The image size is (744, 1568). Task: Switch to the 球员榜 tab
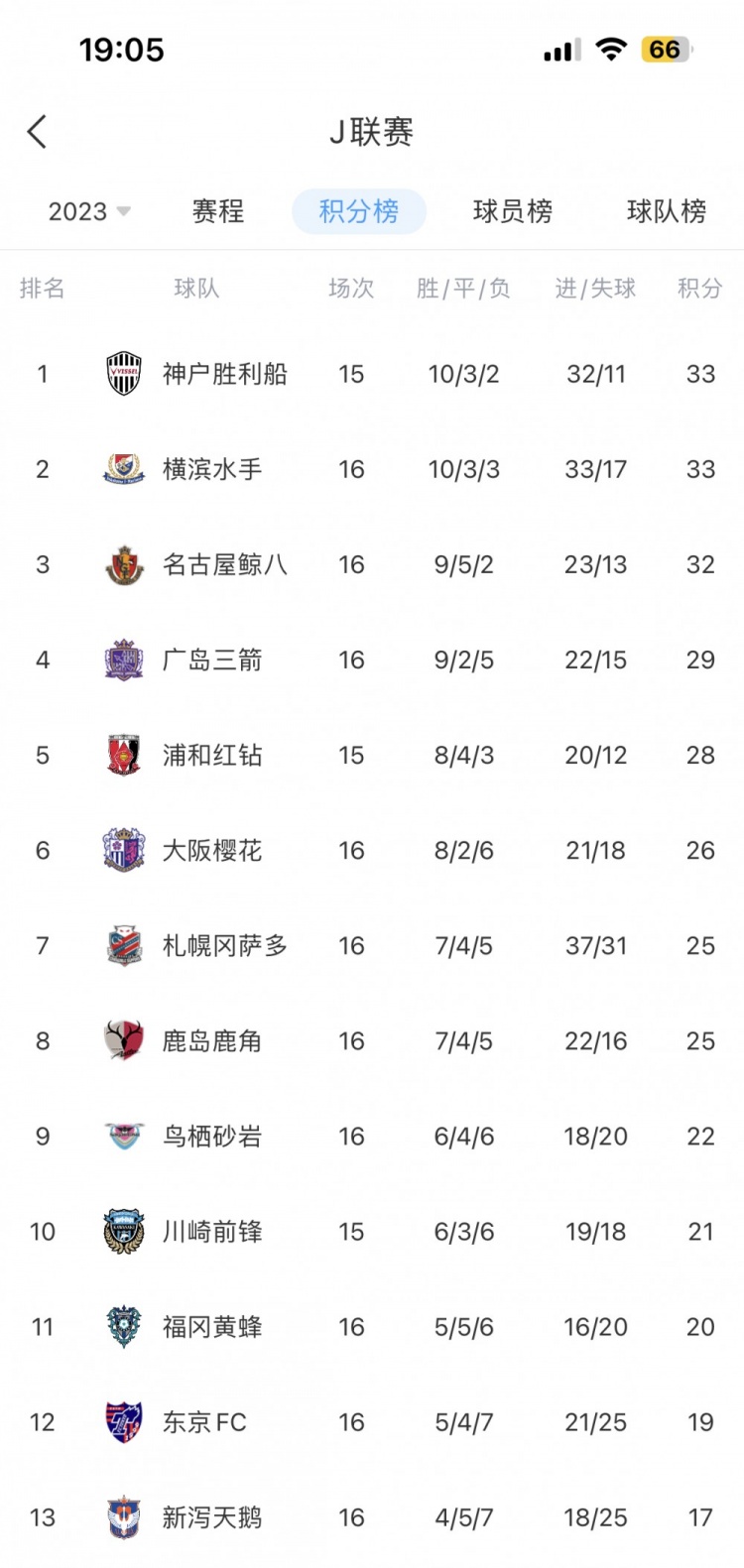513,211
